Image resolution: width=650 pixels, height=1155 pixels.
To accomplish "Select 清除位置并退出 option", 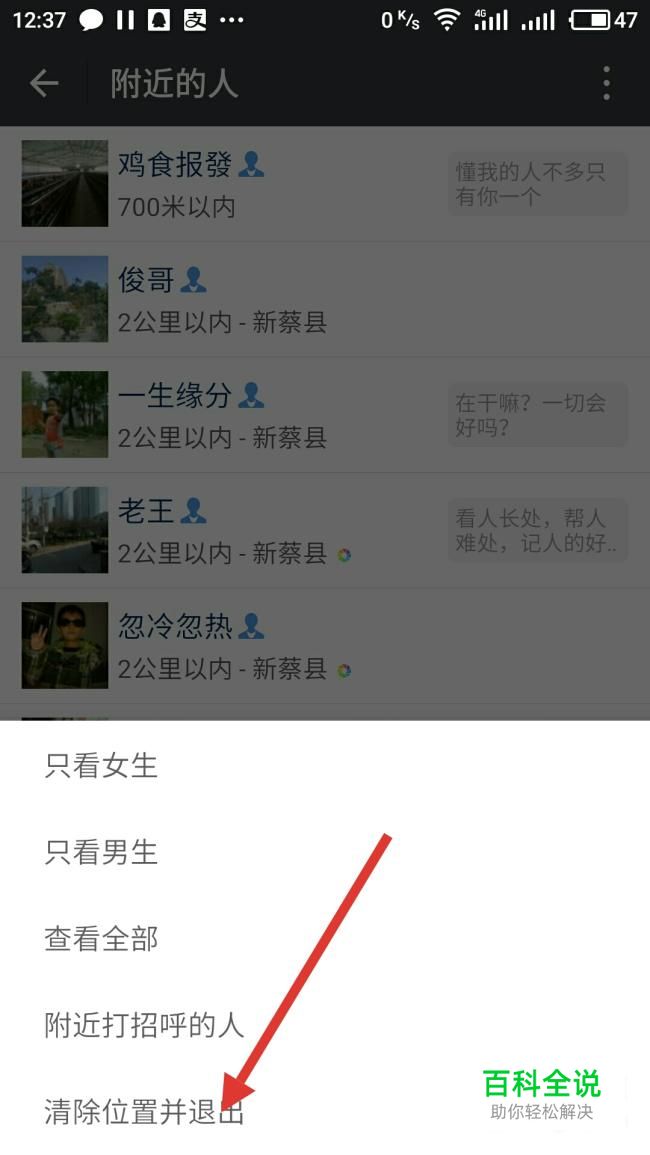I will [x=144, y=1111].
